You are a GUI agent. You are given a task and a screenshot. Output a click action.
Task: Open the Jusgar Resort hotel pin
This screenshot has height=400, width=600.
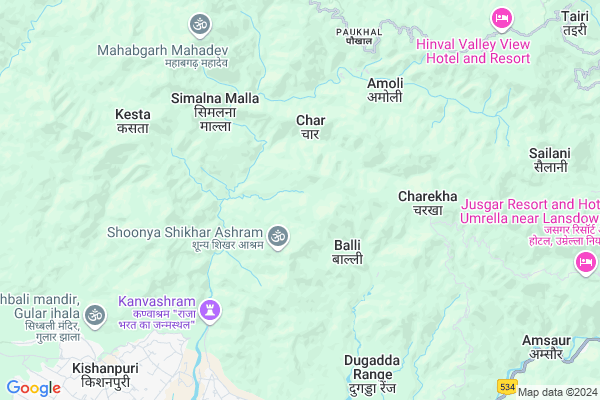point(583,262)
